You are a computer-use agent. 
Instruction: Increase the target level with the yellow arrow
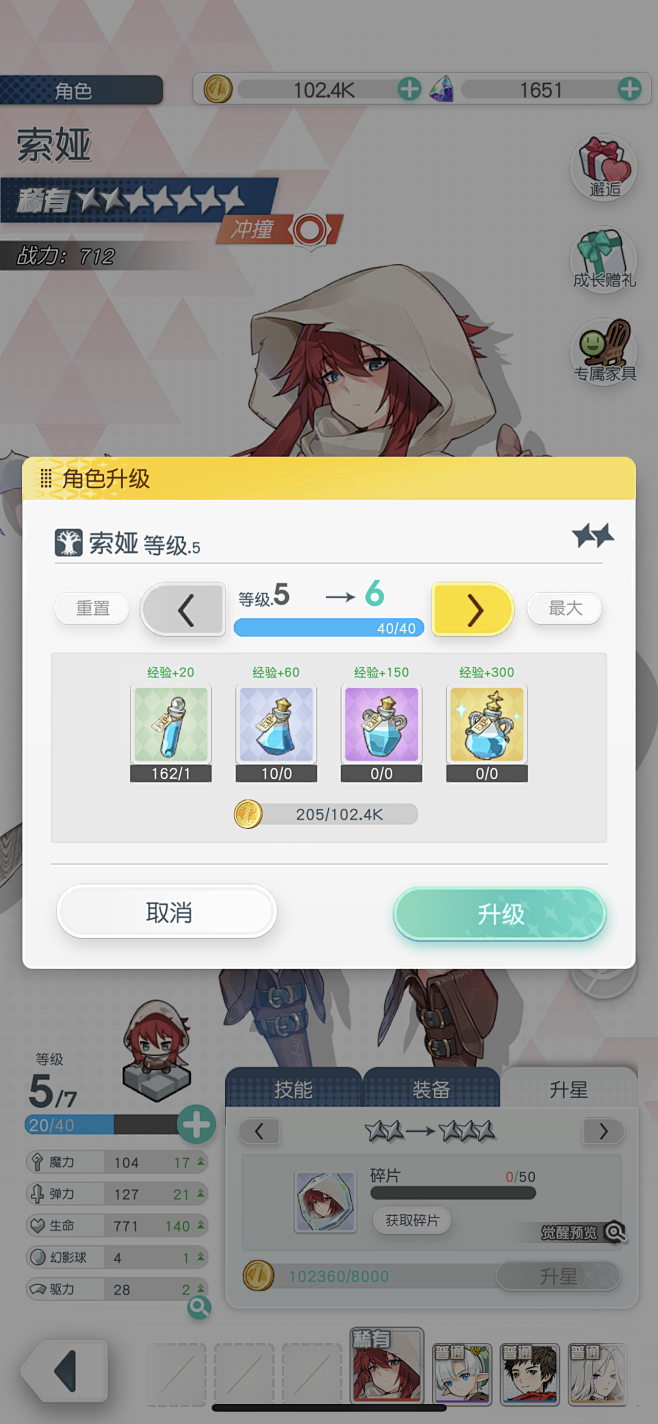tap(473, 609)
